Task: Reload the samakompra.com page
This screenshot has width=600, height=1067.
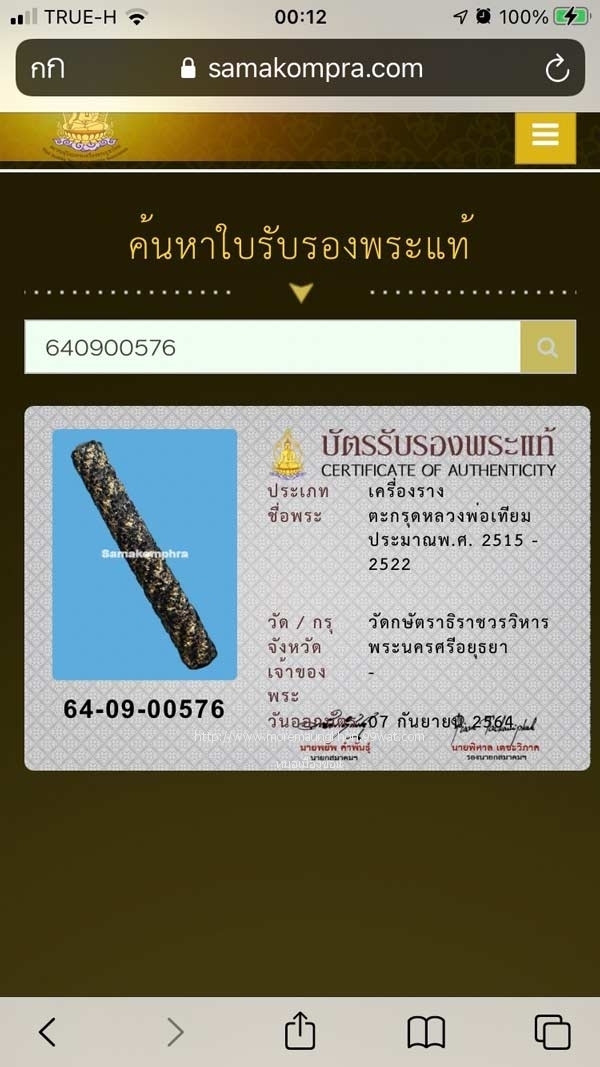Action: pyautogui.click(x=556, y=69)
